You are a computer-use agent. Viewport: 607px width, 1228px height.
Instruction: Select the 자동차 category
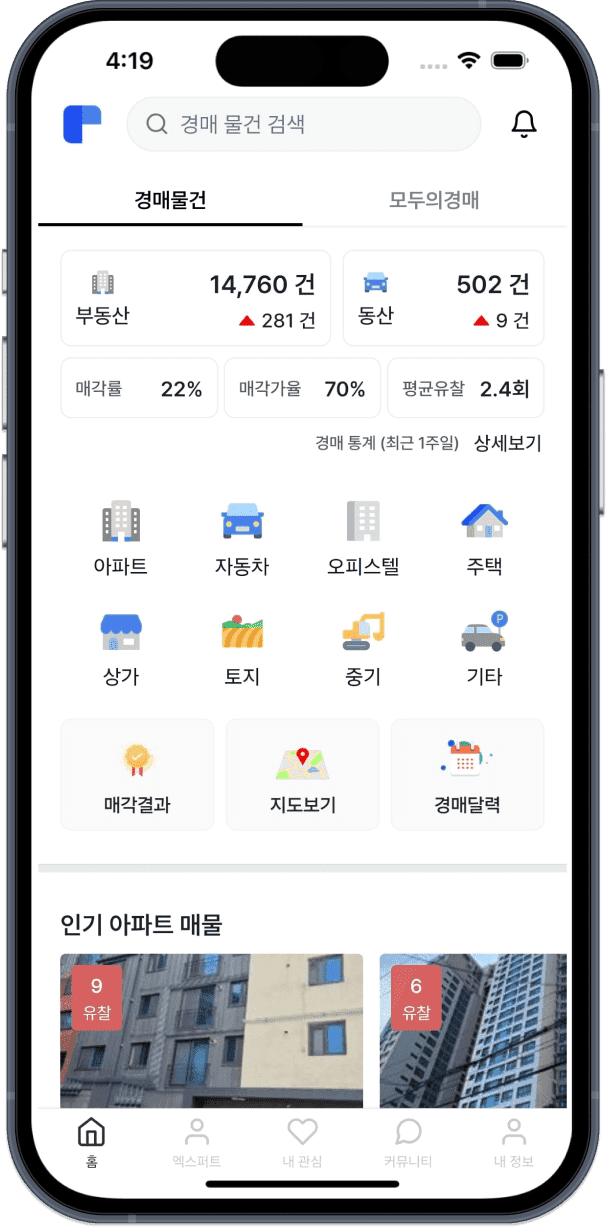point(242,538)
